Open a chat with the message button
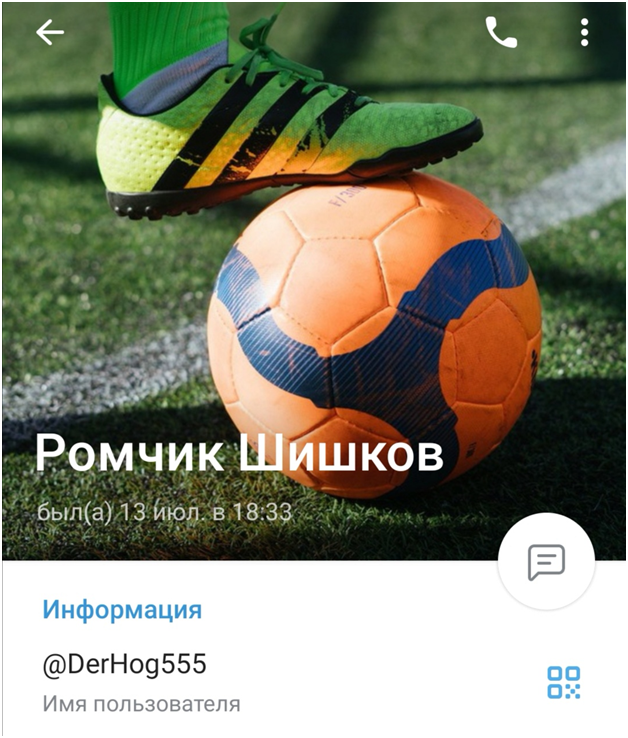The image size is (628, 738). click(546, 563)
